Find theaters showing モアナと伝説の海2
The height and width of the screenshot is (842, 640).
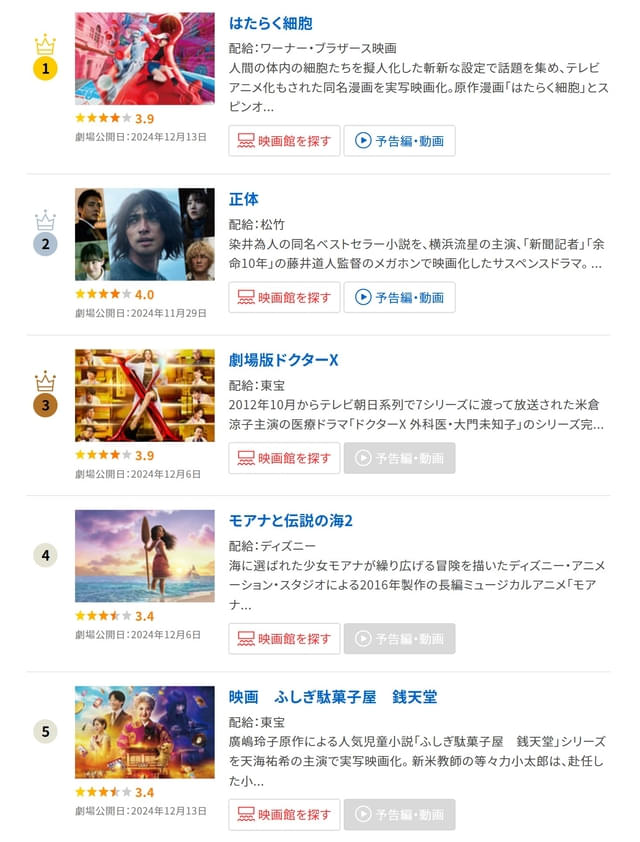click(x=285, y=639)
